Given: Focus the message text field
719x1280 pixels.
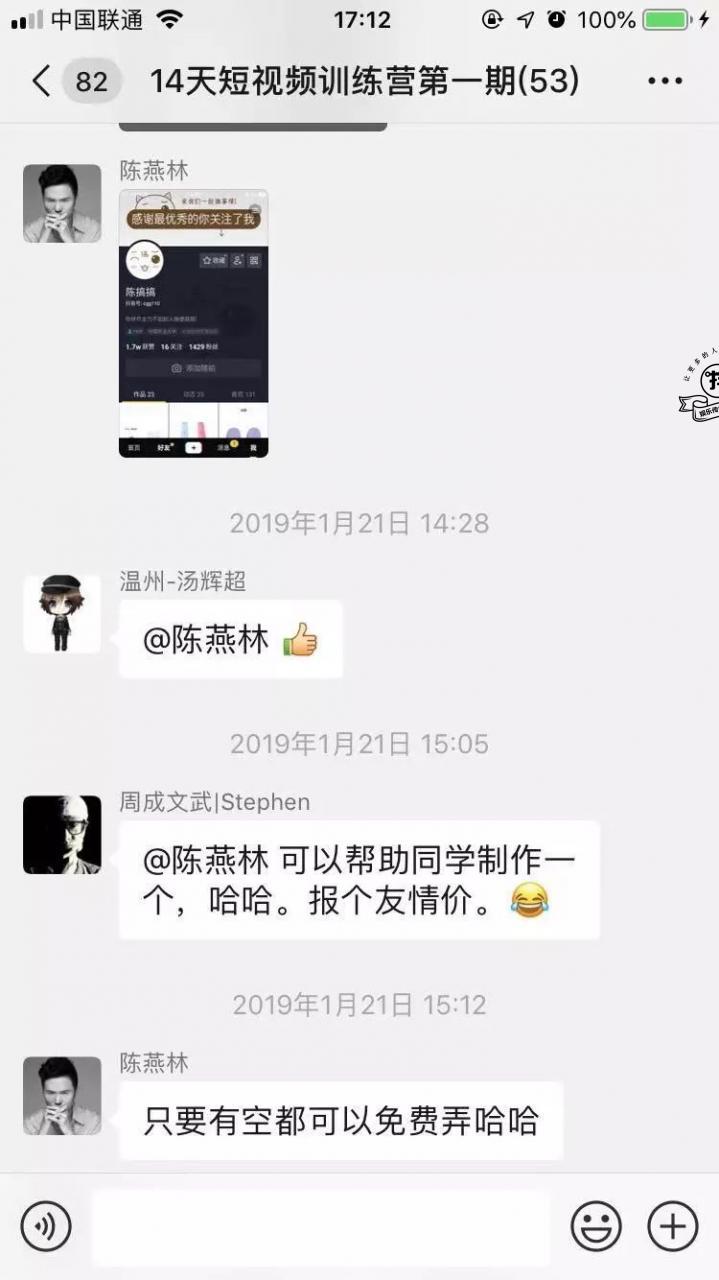Looking at the screenshot, I should pos(320,1226).
